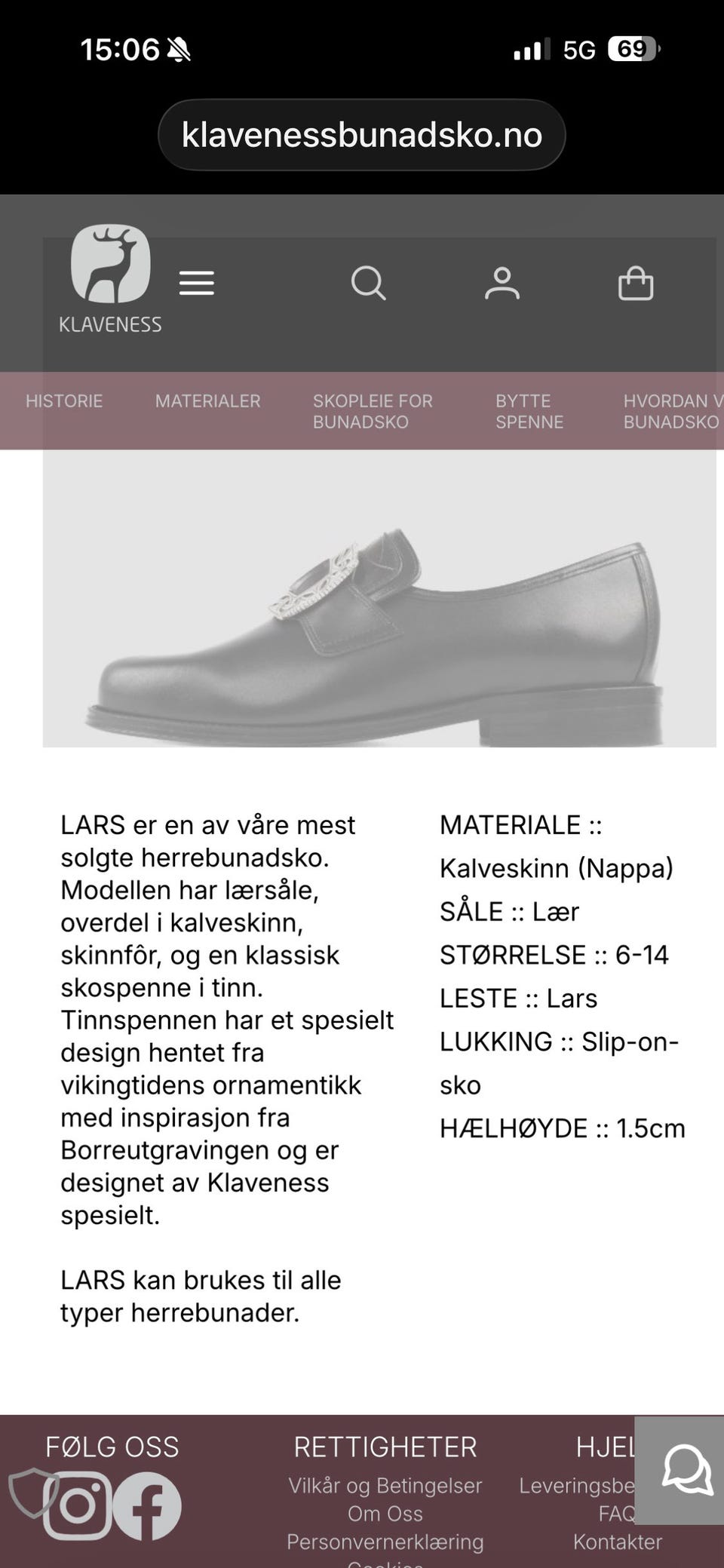This screenshot has height=1568, width=724.
Task: Select the HISTORIE menu item
Action: [64, 400]
